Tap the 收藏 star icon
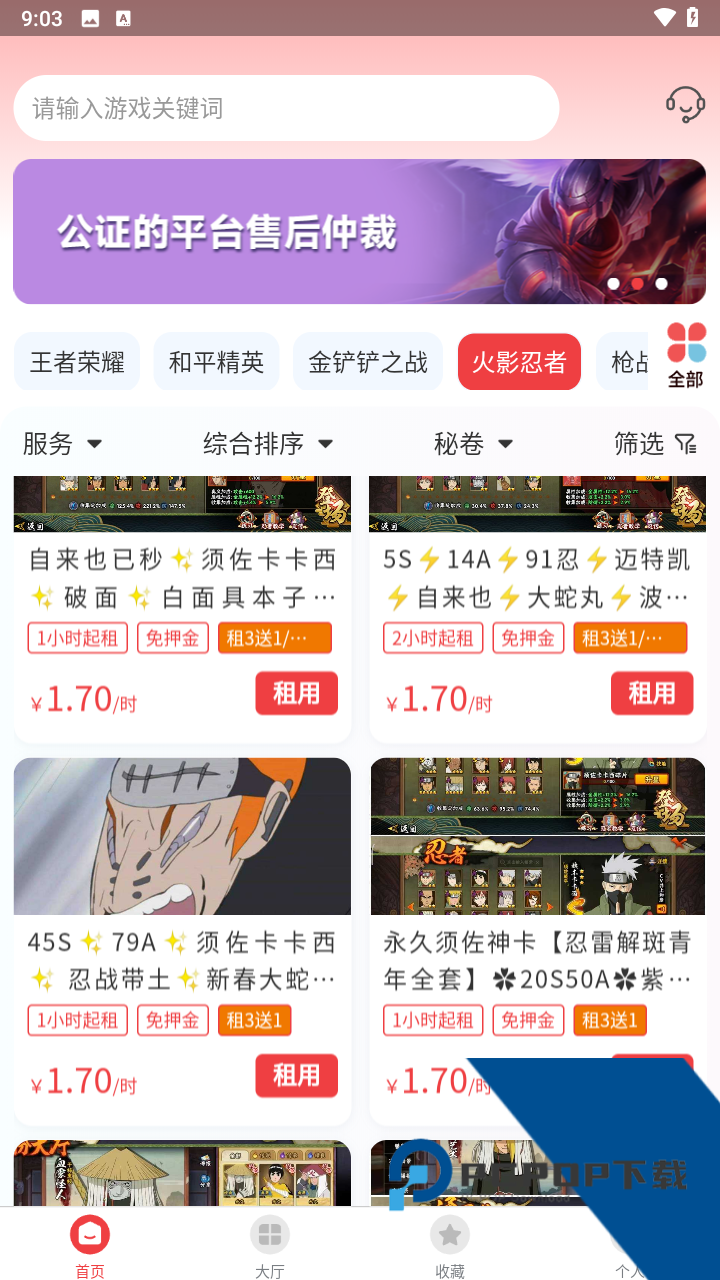Image resolution: width=720 pixels, height=1280 pixels. tap(450, 1235)
